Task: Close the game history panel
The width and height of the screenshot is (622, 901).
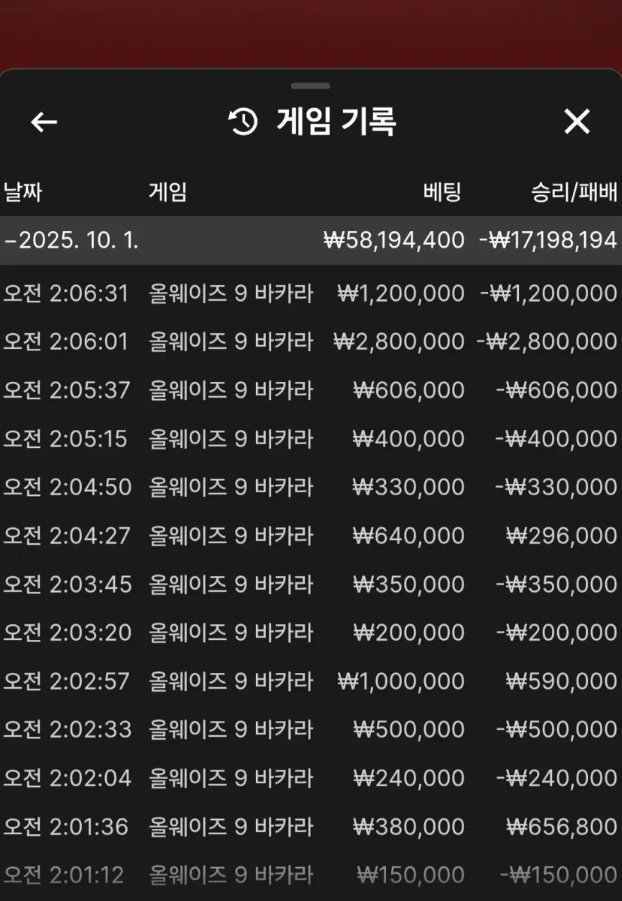Action: [577, 122]
